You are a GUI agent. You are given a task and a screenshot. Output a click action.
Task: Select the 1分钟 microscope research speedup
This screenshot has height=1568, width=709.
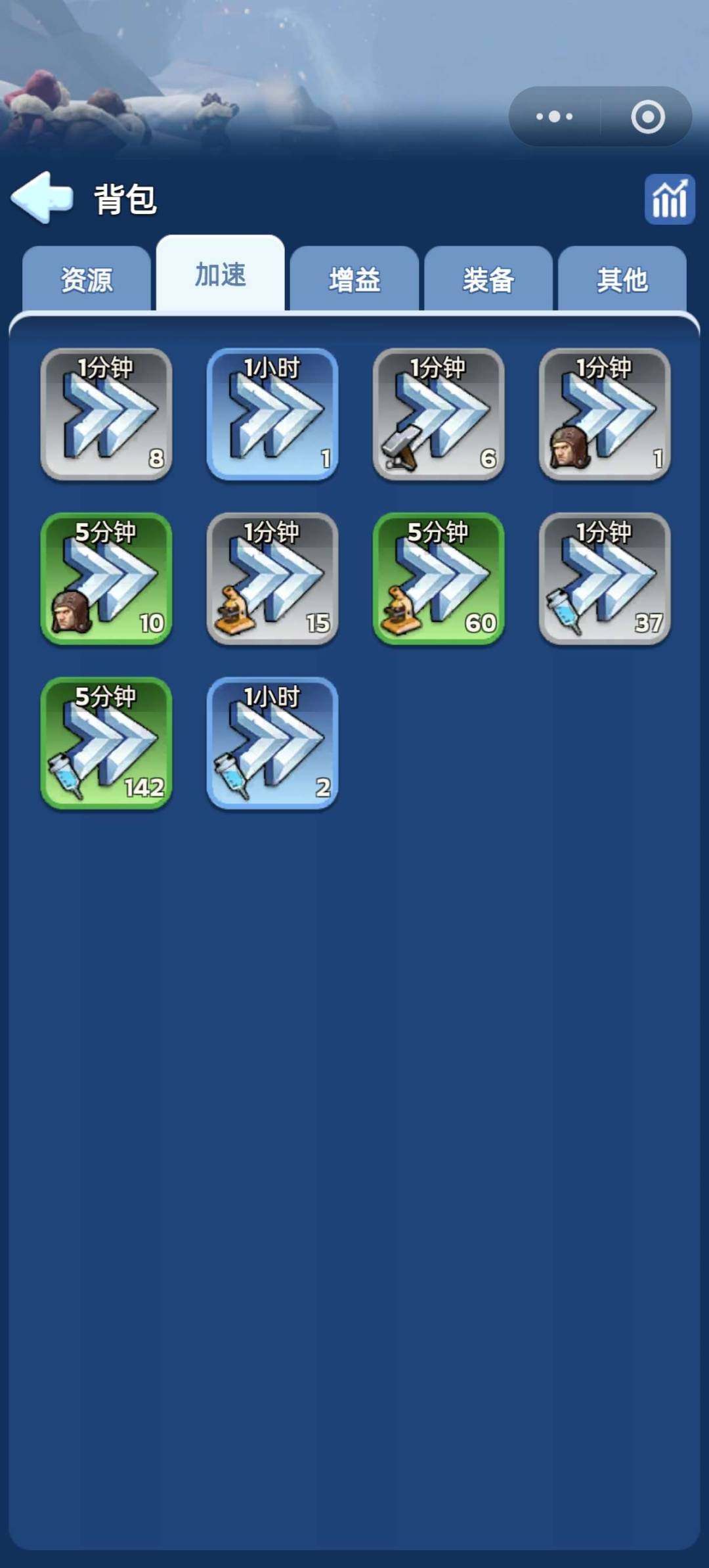(272, 578)
